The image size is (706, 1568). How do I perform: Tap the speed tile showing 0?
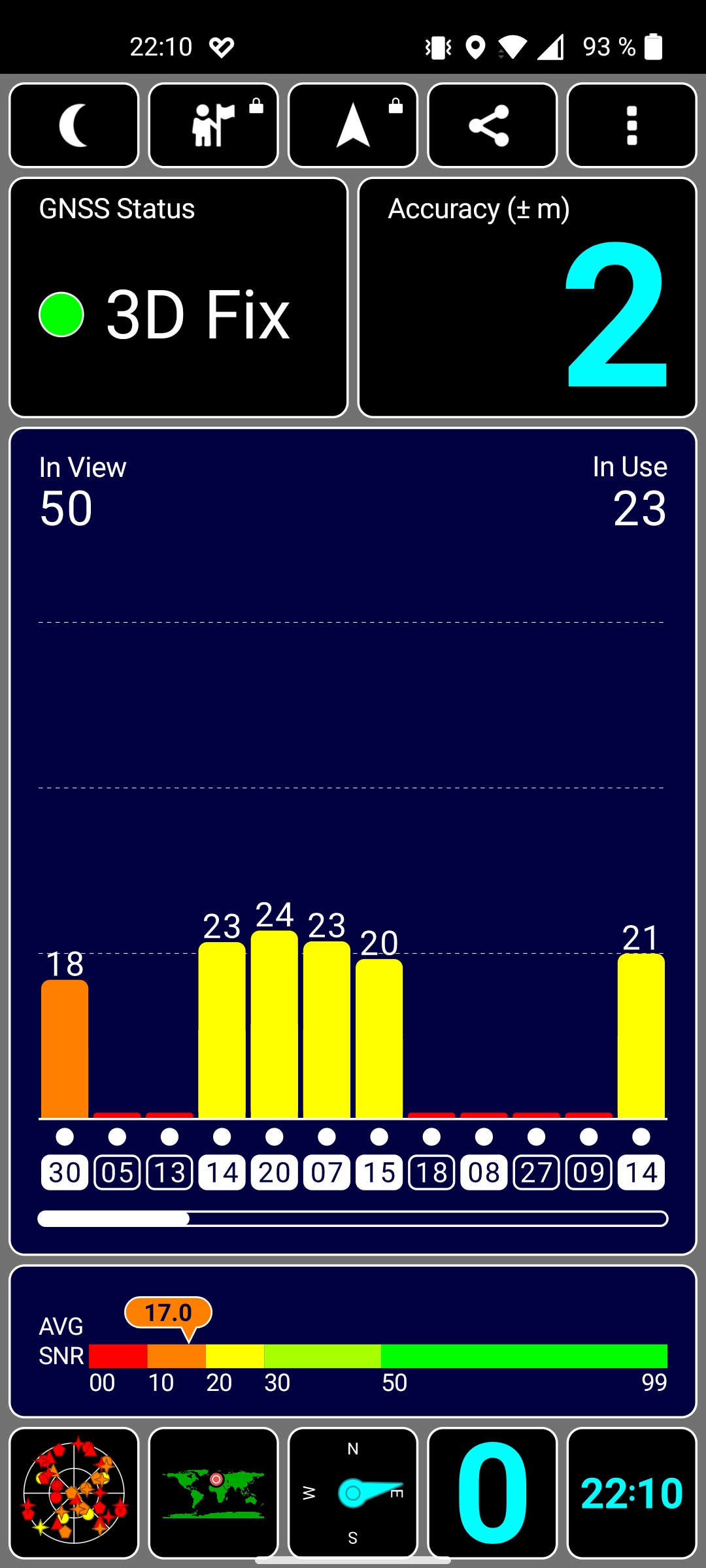click(492, 1493)
